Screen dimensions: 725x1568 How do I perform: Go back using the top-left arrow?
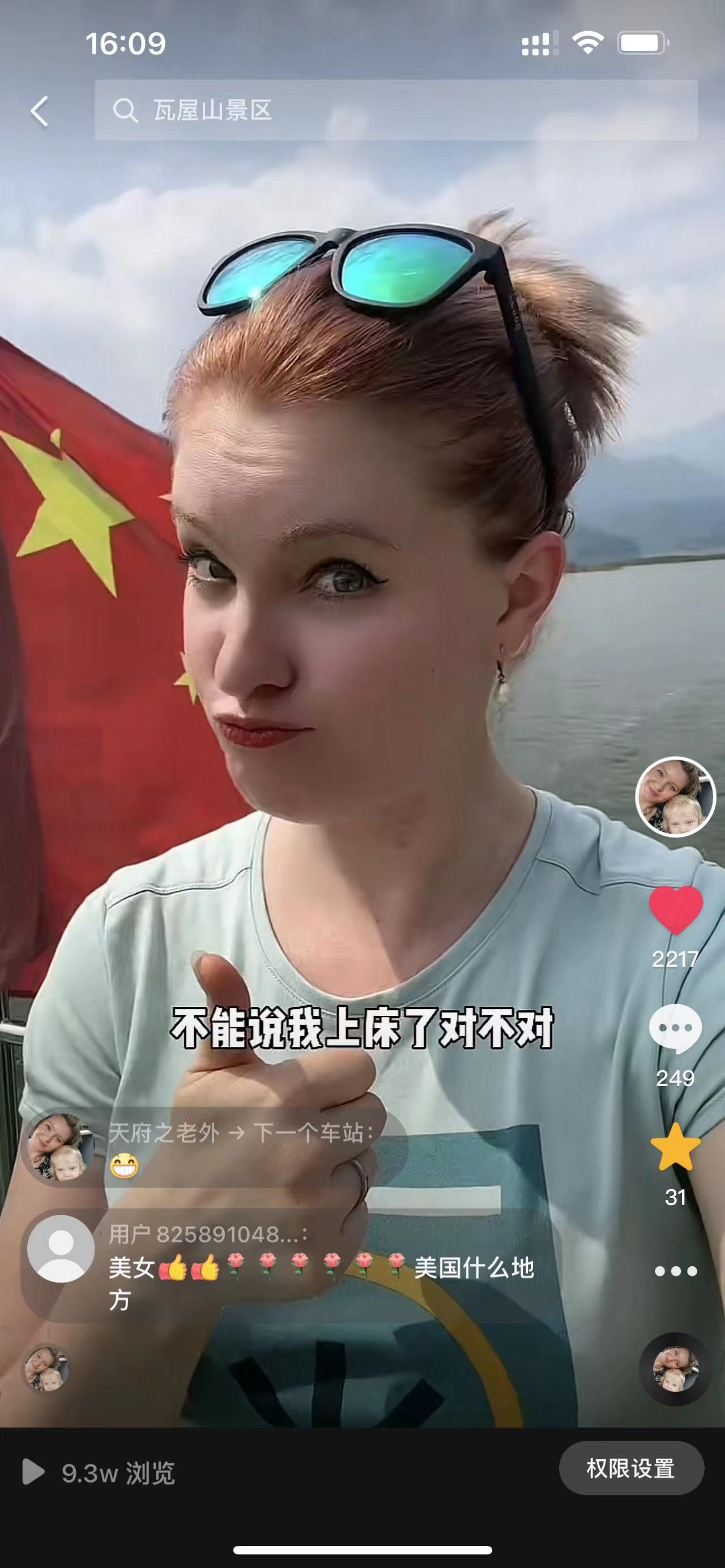click(x=40, y=112)
